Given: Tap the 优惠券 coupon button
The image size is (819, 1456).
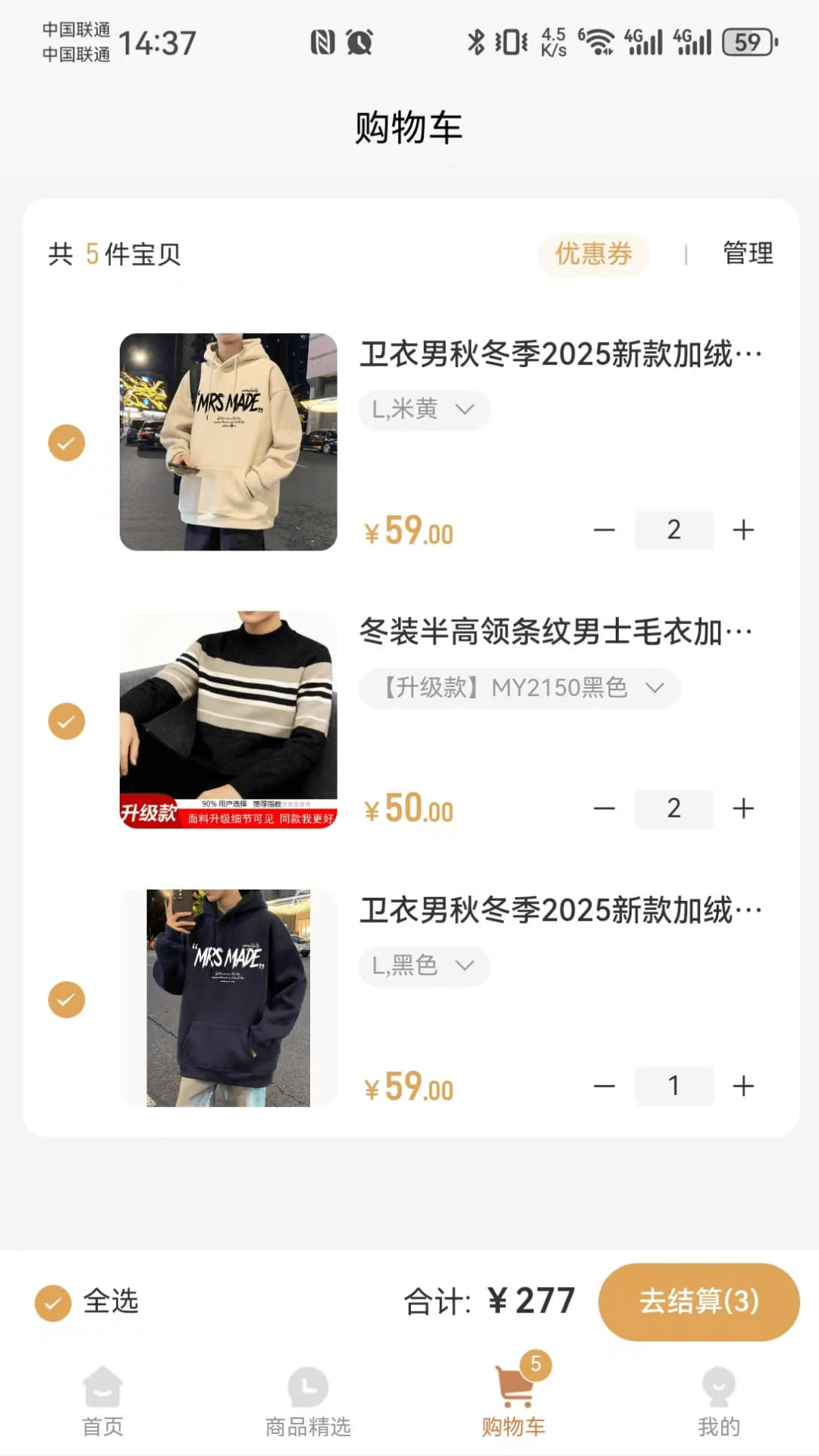Looking at the screenshot, I should 594,255.
